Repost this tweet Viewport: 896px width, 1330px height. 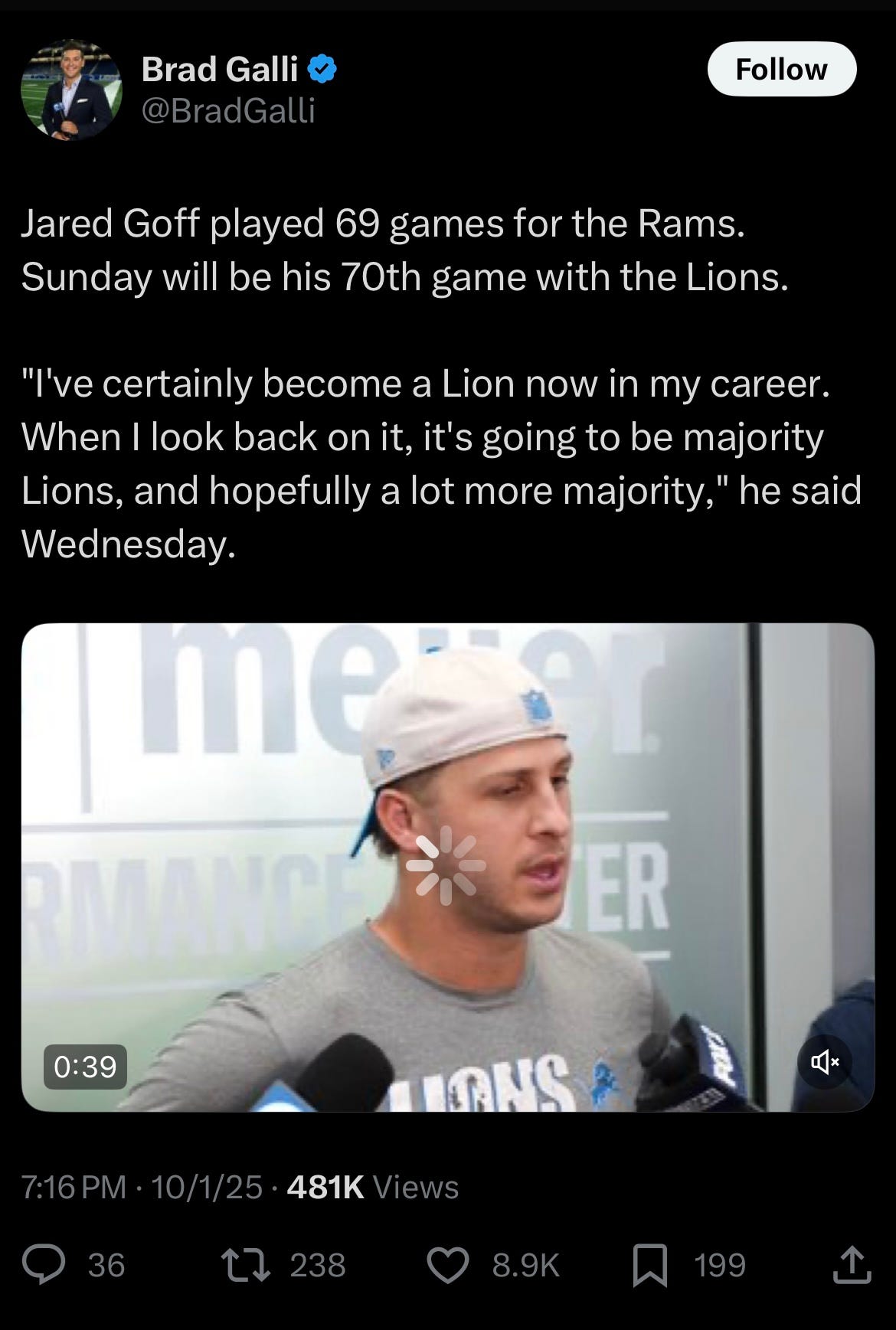[x=245, y=1264]
